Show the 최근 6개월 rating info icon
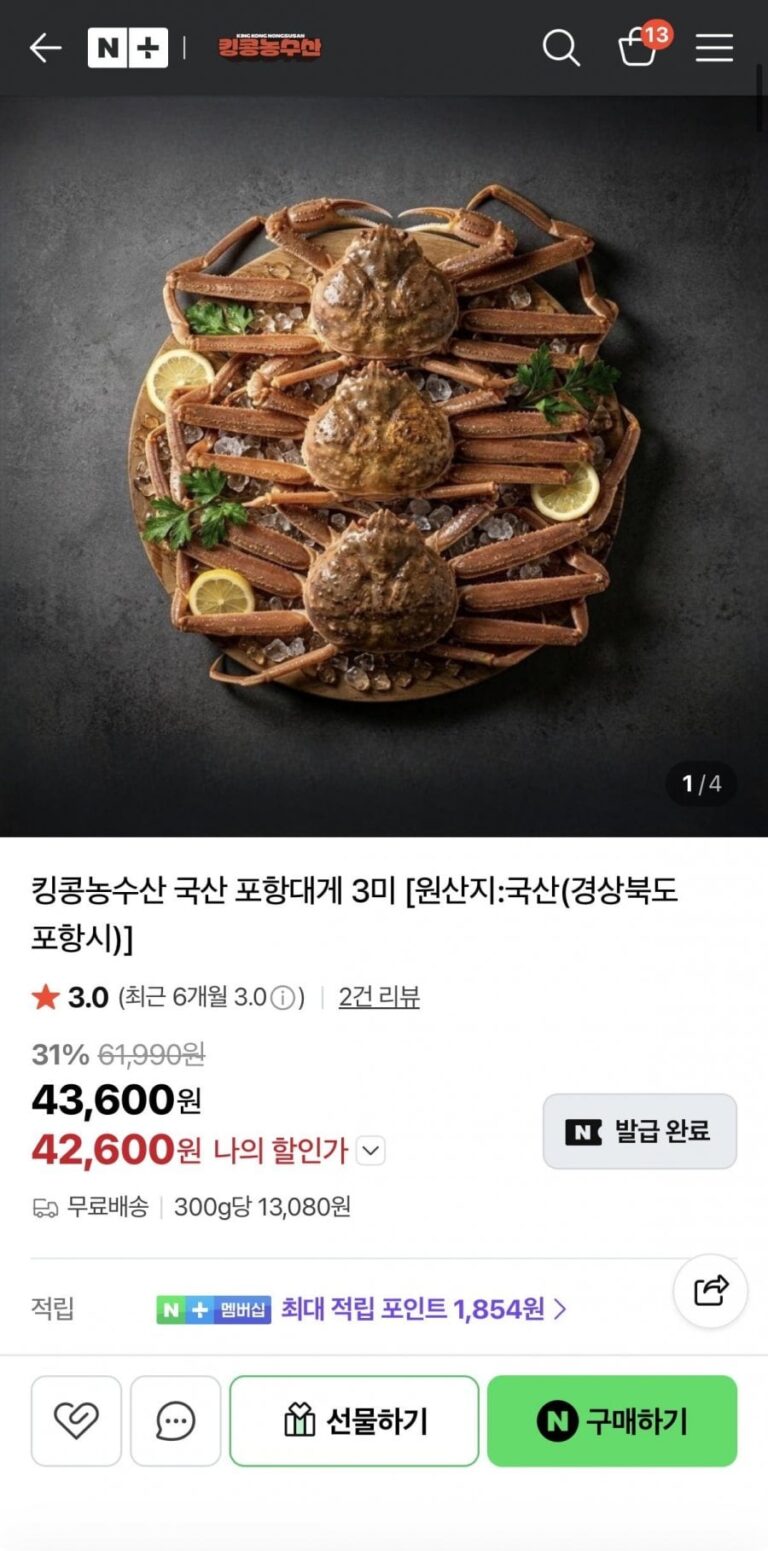768x1551 pixels. [283, 998]
